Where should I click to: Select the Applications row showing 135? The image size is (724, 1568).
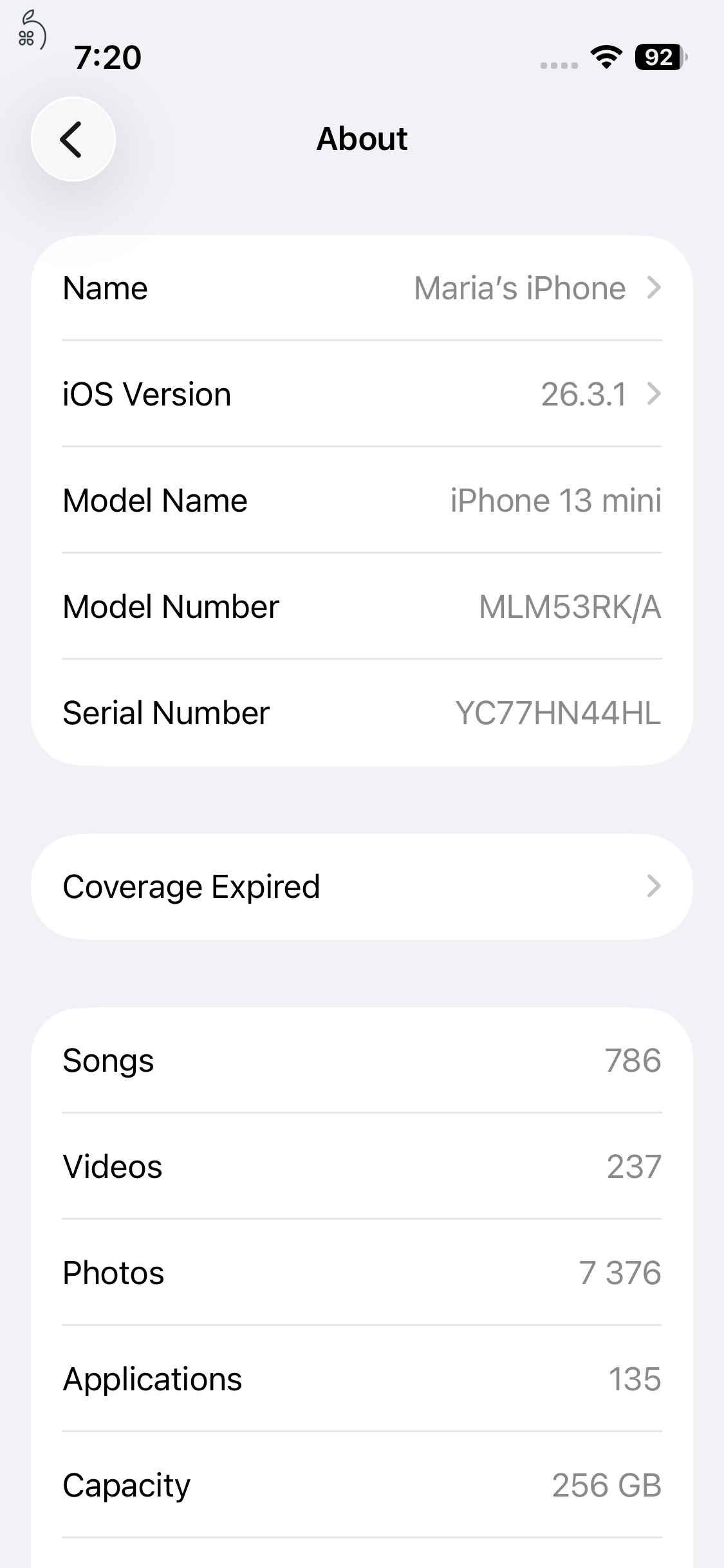pos(362,1379)
